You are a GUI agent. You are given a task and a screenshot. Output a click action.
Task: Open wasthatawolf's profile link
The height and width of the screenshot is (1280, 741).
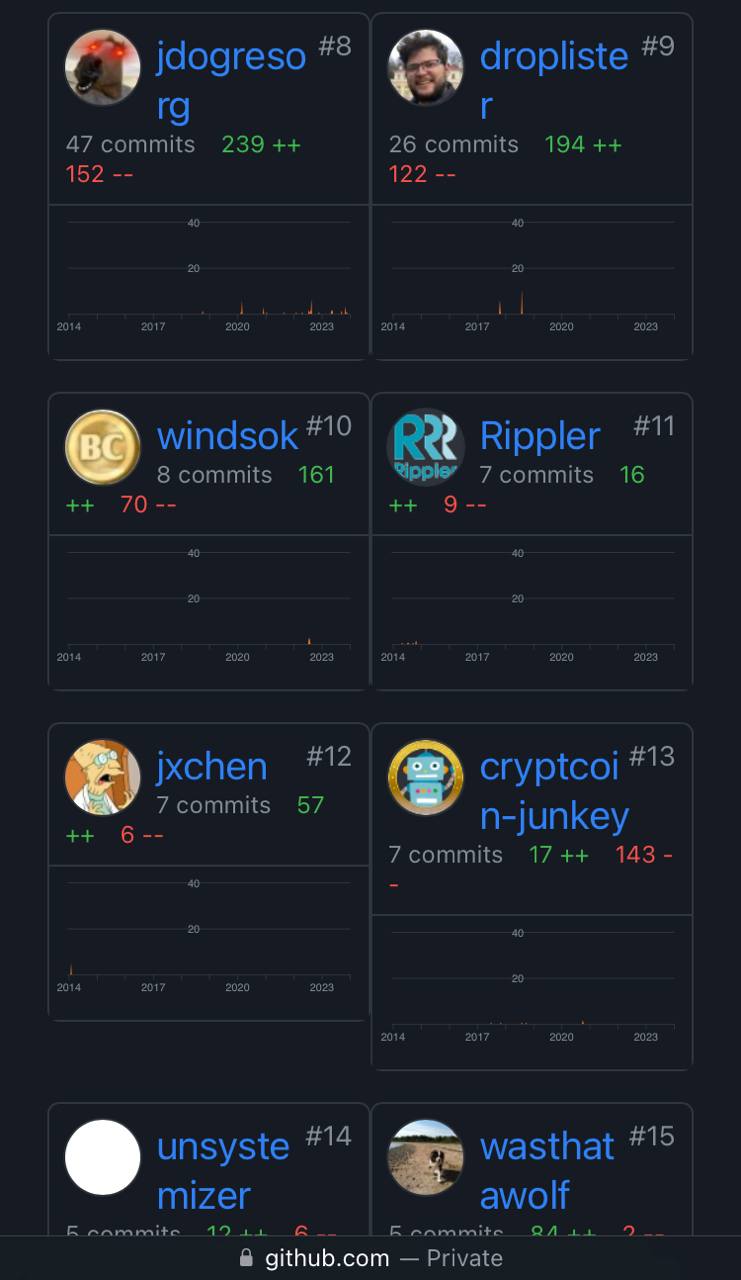547,1170
